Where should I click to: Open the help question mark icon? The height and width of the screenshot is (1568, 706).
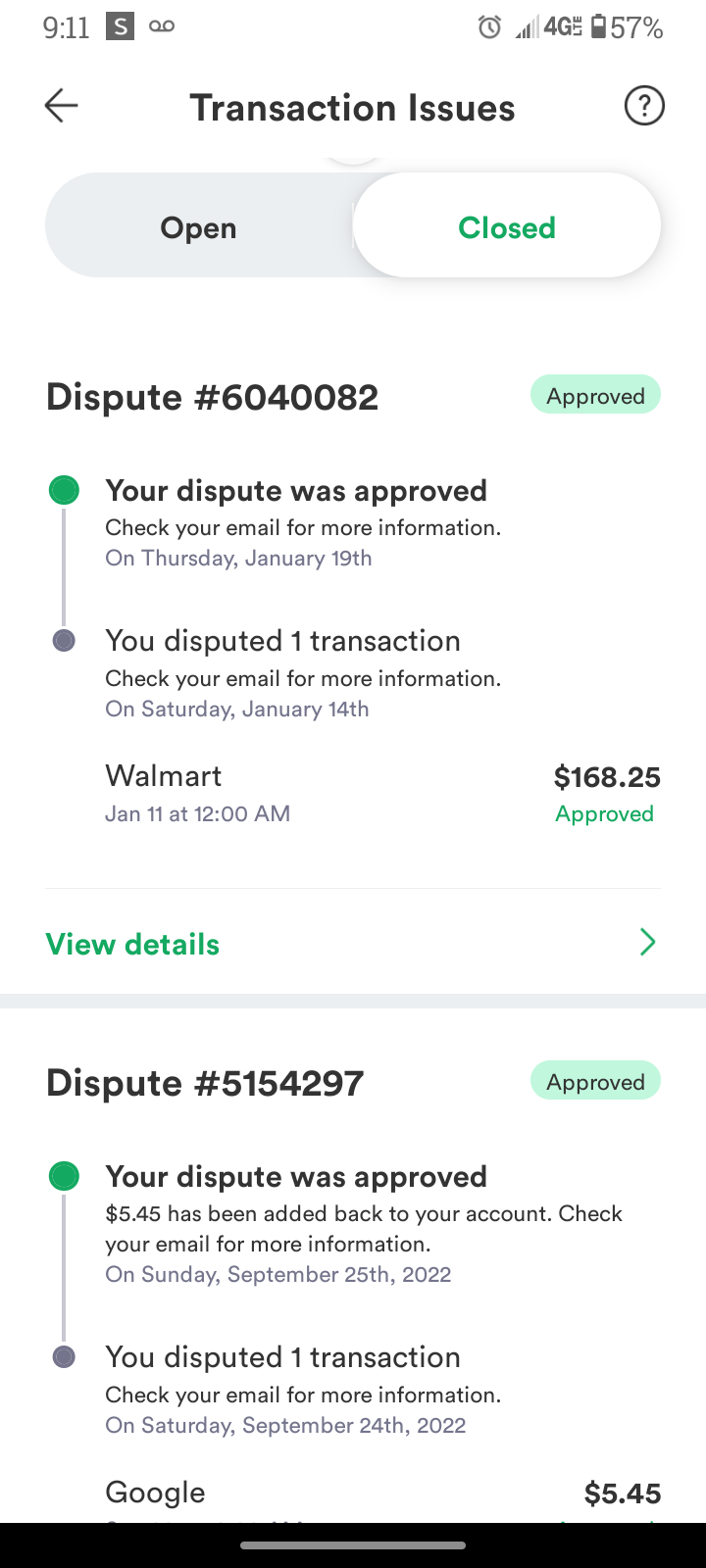tap(644, 106)
